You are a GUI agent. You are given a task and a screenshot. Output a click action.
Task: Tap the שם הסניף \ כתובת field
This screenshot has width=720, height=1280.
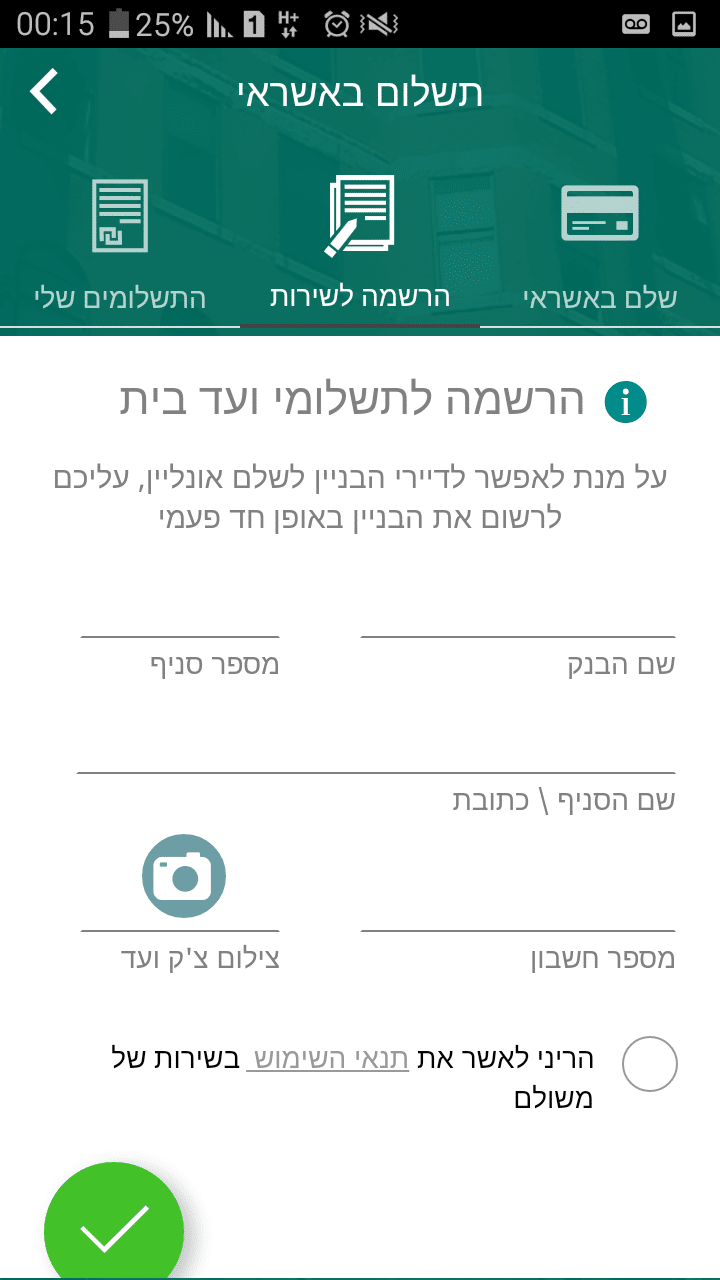click(x=375, y=752)
